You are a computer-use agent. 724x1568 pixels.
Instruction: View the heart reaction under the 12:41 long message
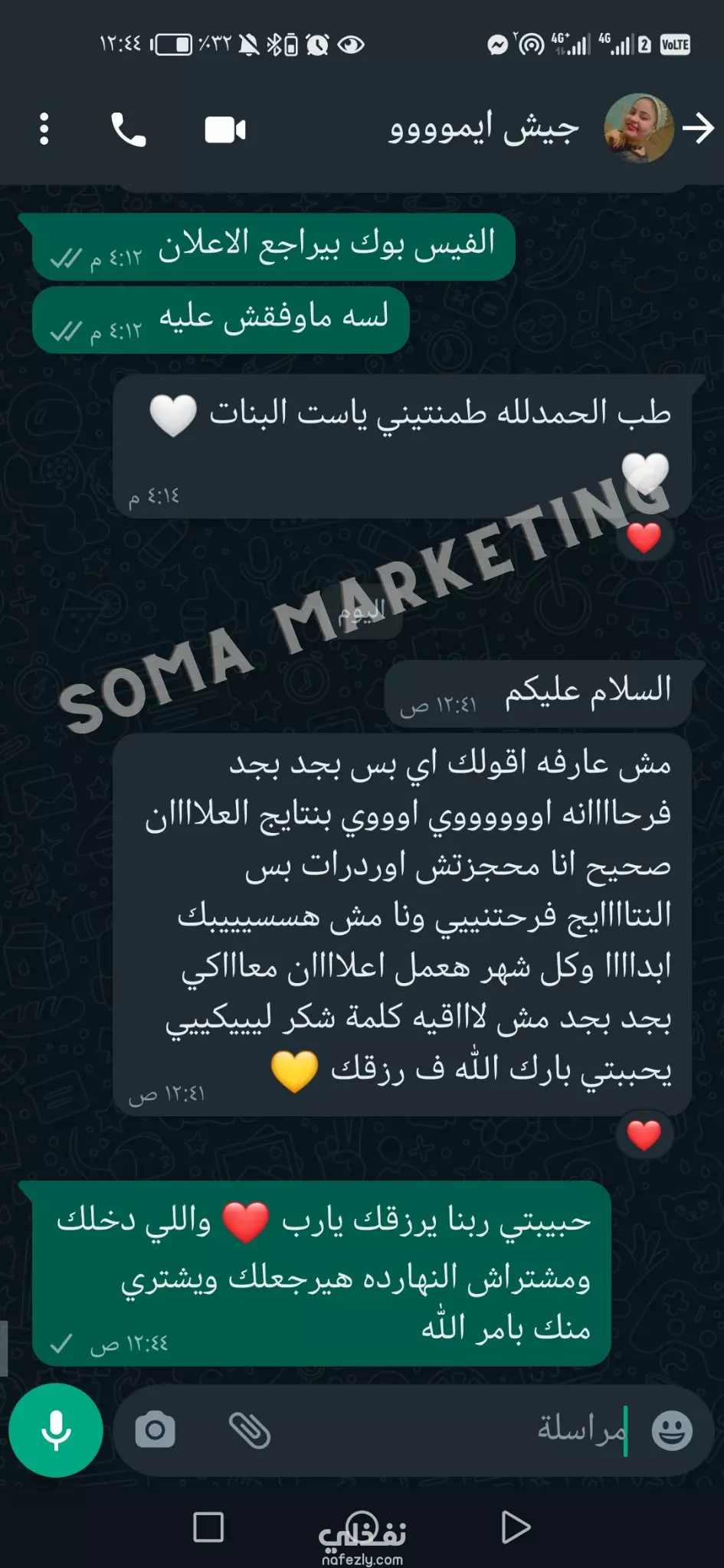coord(644,1134)
